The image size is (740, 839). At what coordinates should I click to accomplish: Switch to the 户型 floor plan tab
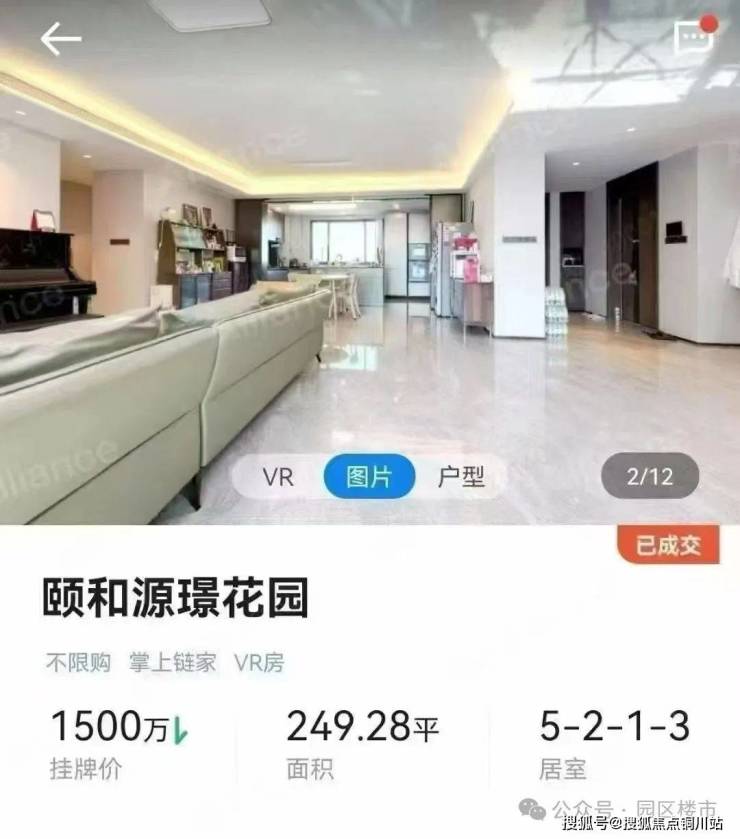pos(461,477)
